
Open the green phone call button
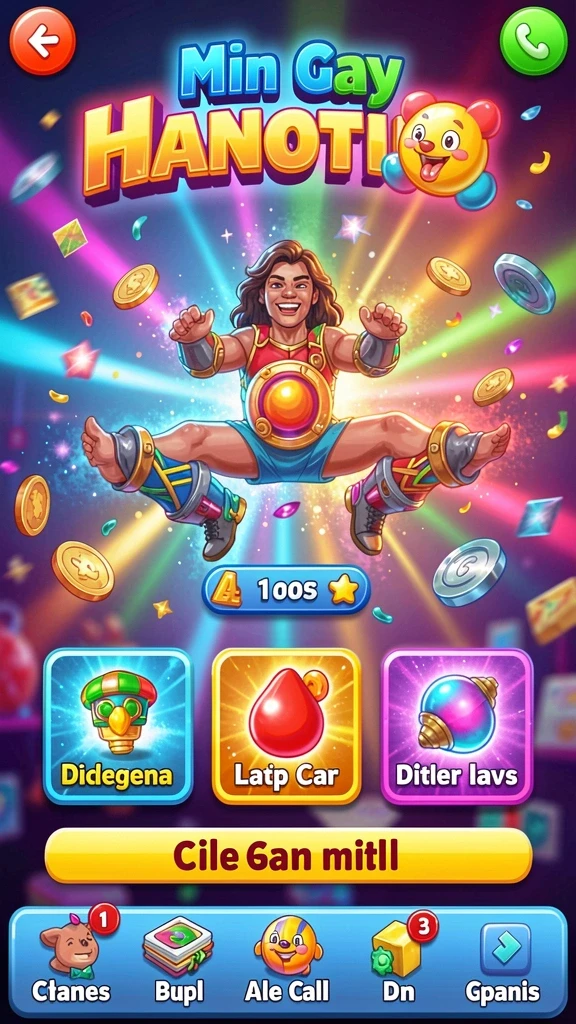pyautogui.click(x=533, y=40)
